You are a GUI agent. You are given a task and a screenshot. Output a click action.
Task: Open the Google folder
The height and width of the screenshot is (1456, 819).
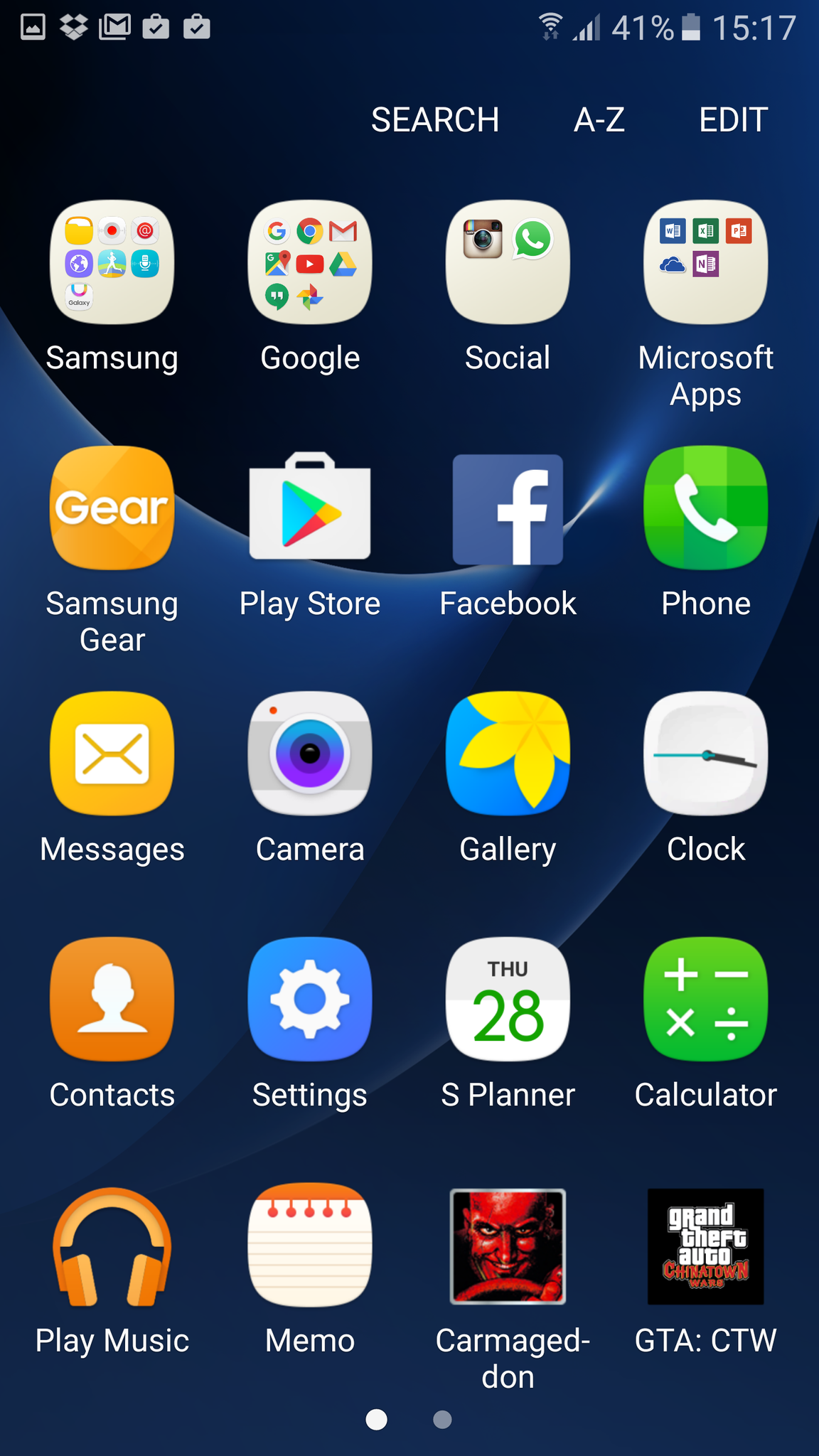point(310,262)
